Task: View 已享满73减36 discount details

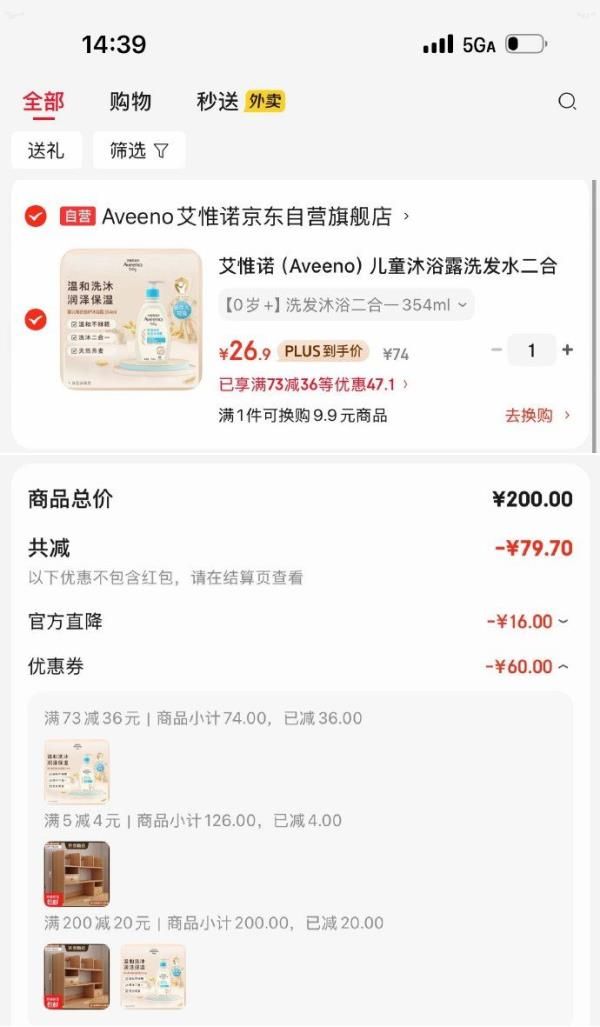Action: [314, 384]
